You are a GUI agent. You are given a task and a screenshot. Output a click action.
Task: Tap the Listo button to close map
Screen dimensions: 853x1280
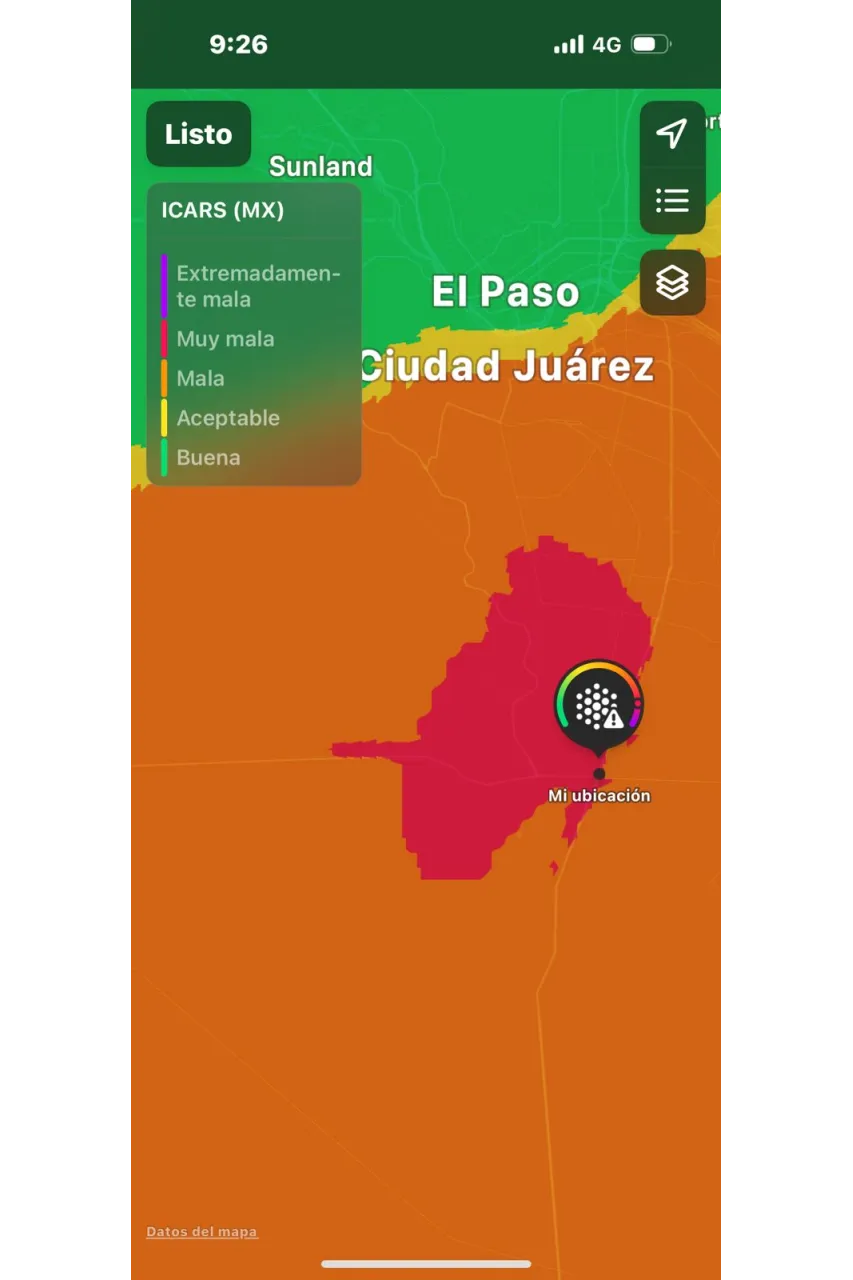[198, 134]
